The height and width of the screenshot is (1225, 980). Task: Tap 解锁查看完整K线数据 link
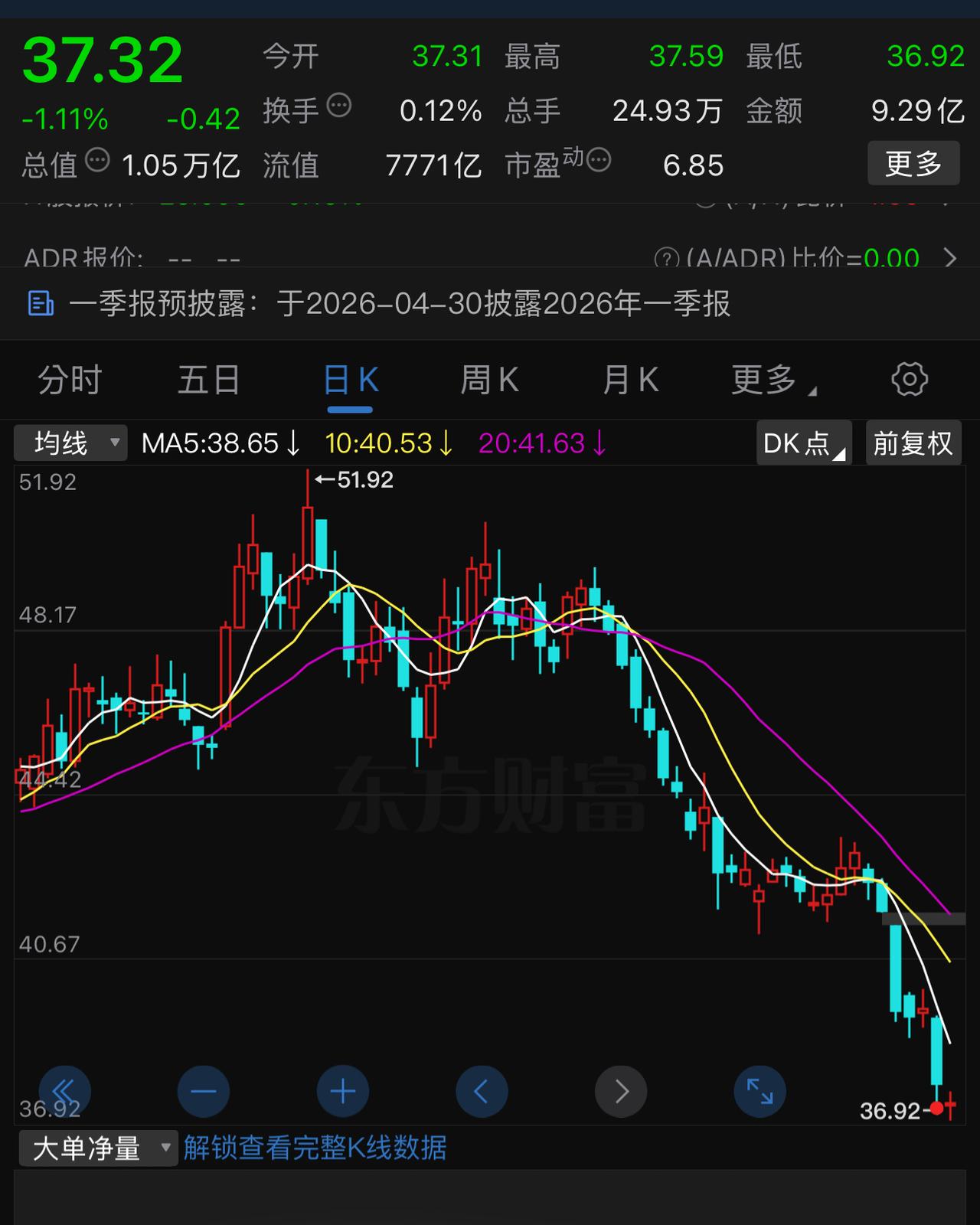[315, 1148]
